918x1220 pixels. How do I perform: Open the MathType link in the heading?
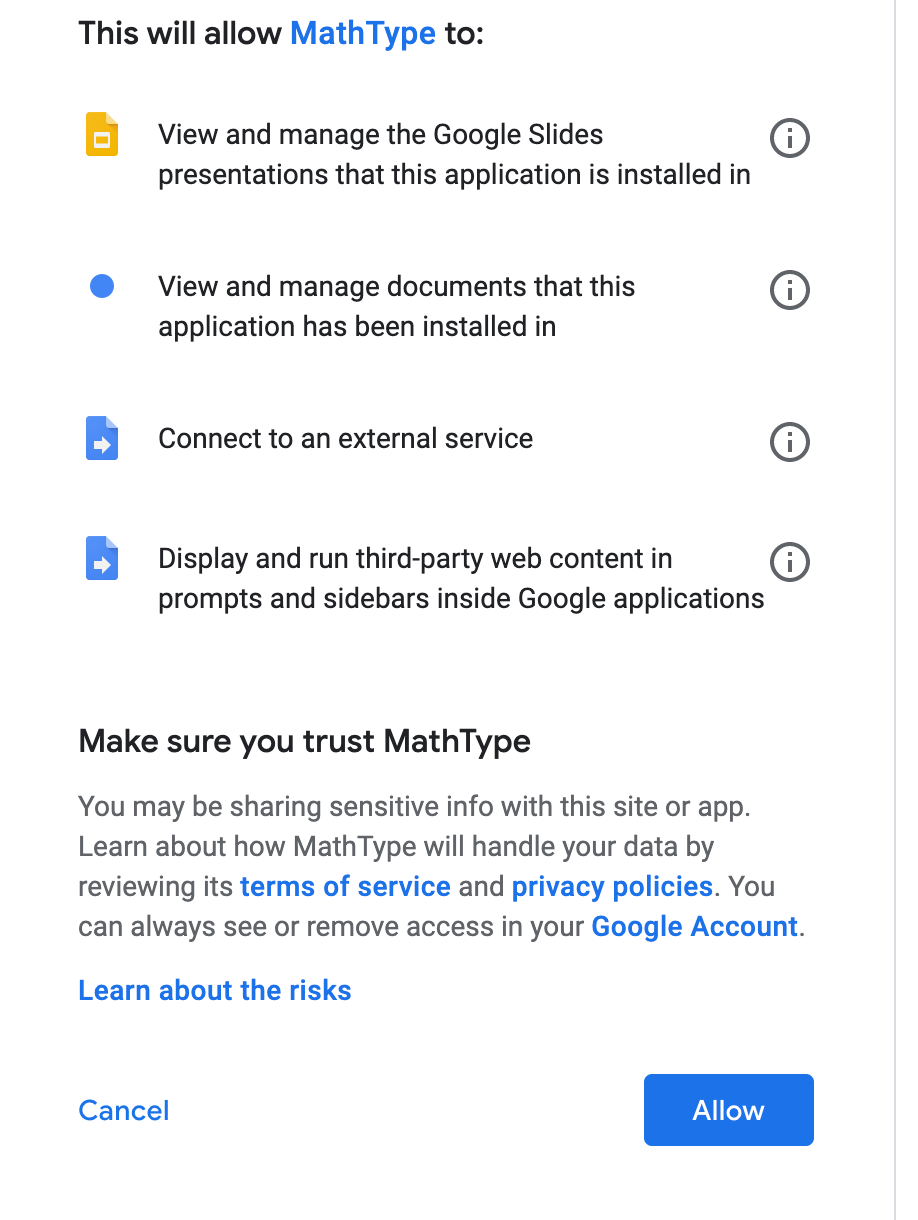(x=362, y=33)
